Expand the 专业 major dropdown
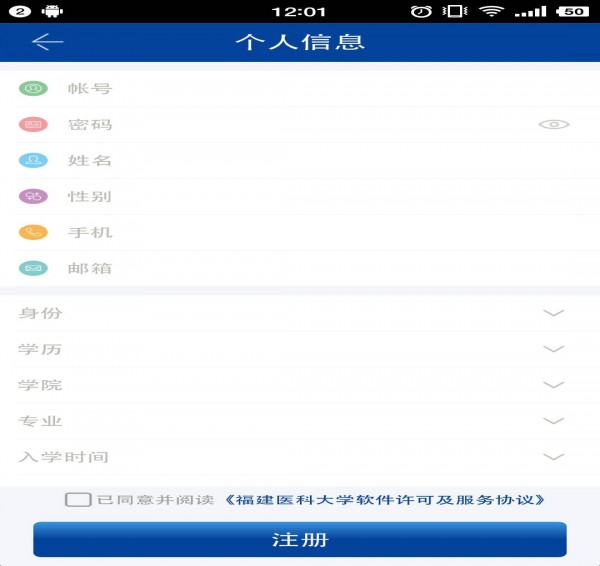The width and height of the screenshot is (600, 566). pos(553,421)
